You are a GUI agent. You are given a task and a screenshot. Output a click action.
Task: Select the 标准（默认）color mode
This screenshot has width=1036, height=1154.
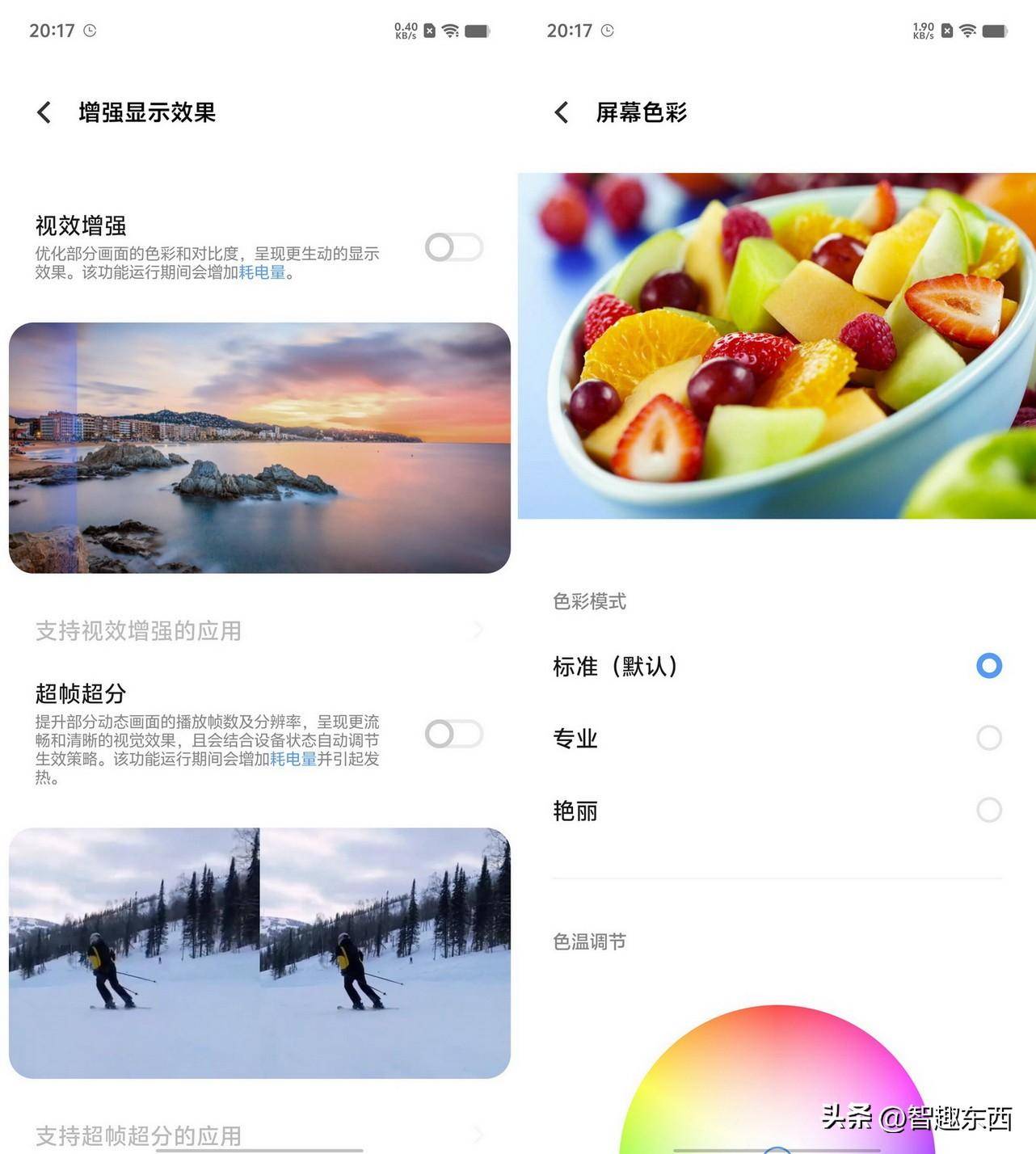pos(988,666)
